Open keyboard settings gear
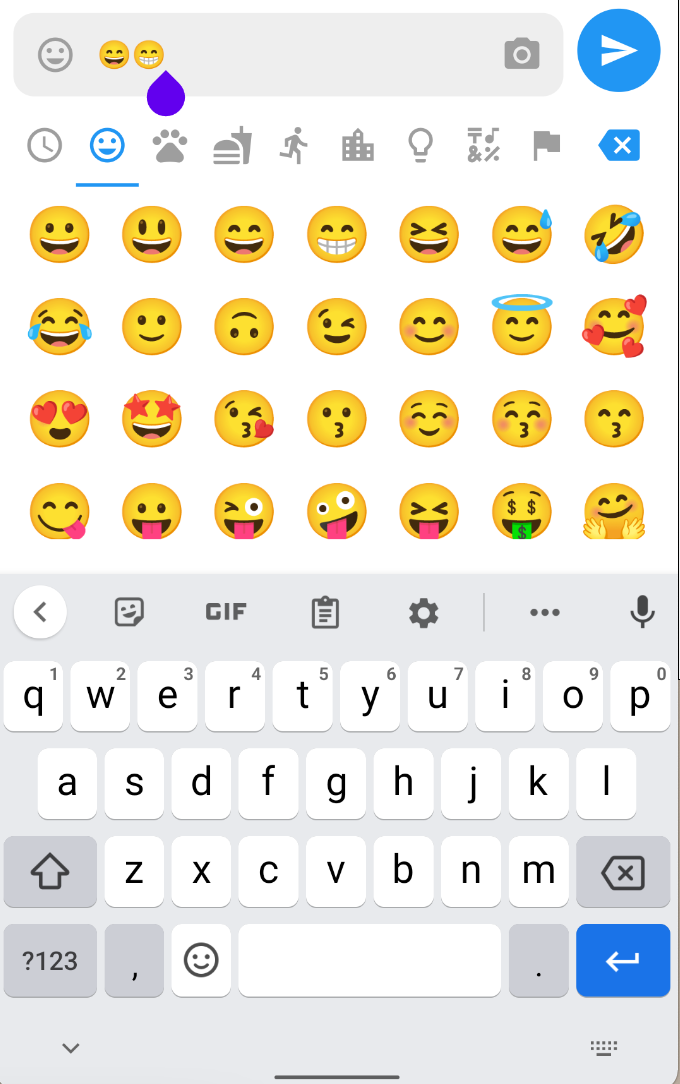The width and height of the screenshot is (680, 1084). 424,612
